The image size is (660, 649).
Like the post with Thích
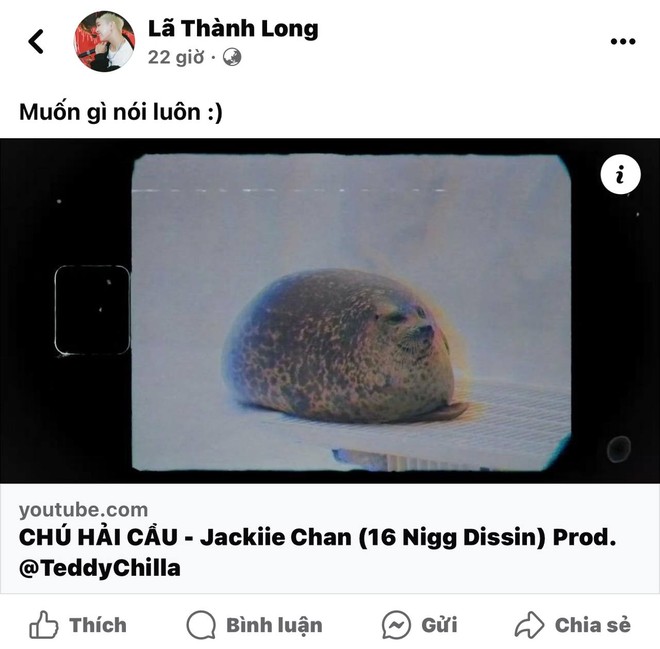tap(78, 625)
